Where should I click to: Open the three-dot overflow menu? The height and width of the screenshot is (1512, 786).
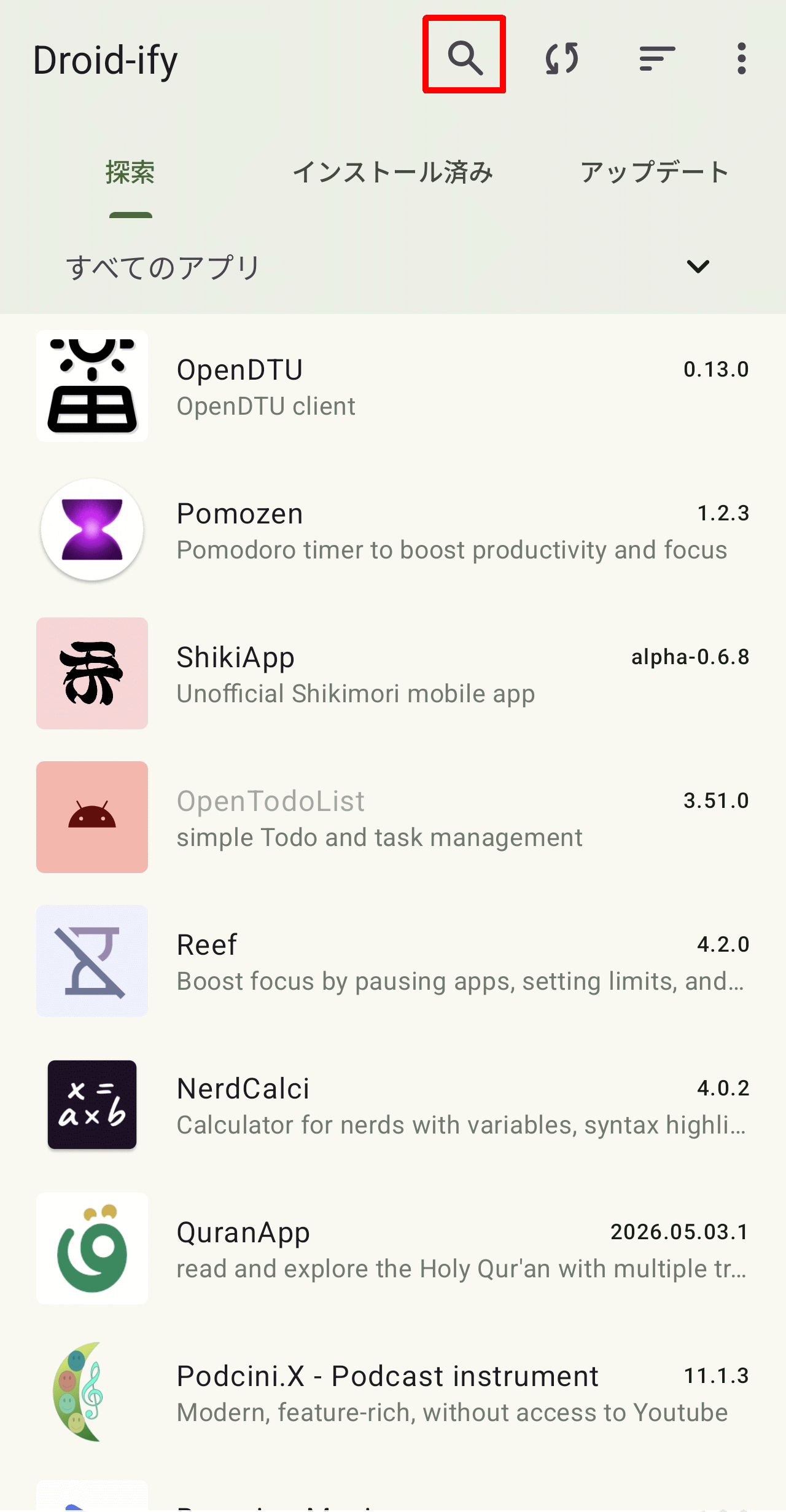741,59
